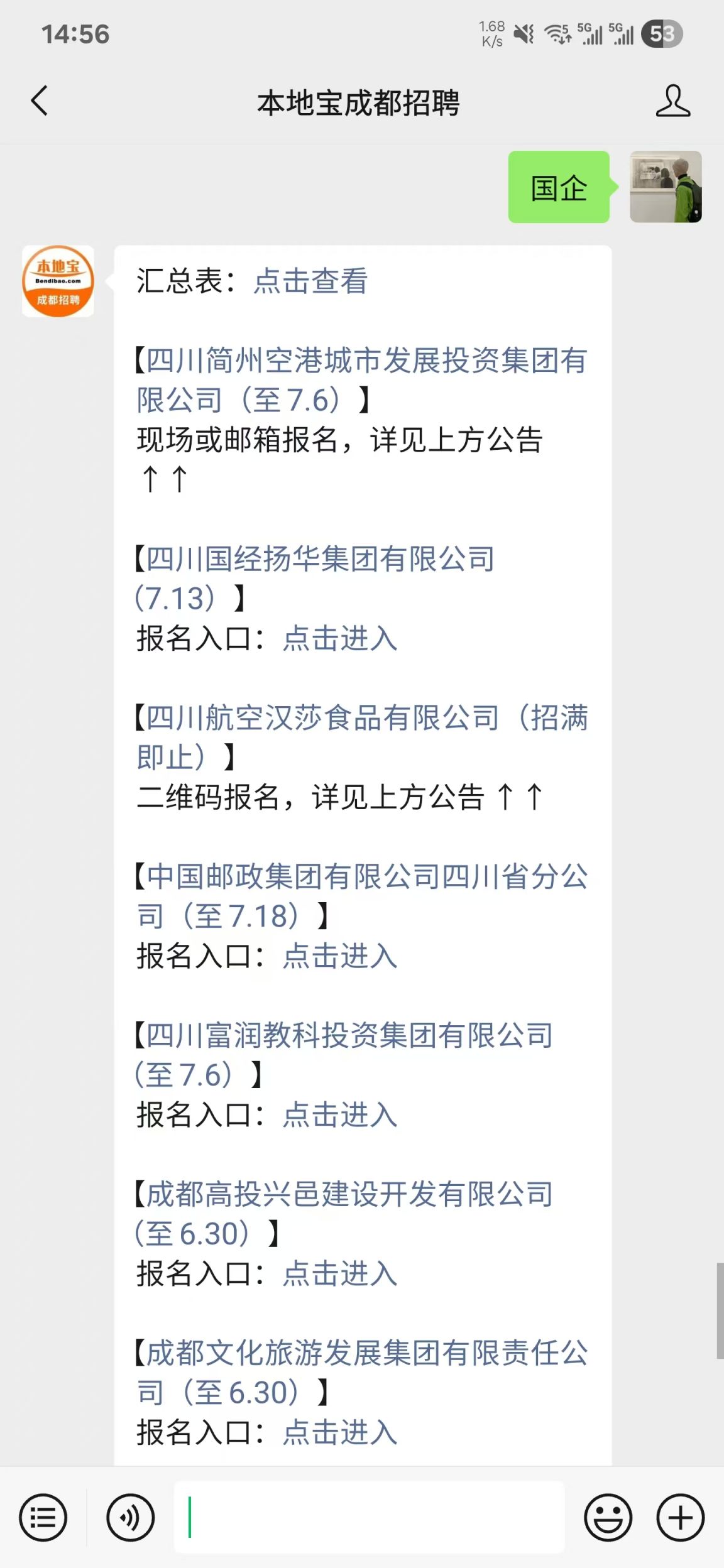
Task: Tap 点击进入 under 中国邮政集团
Action: click(339, 956)
